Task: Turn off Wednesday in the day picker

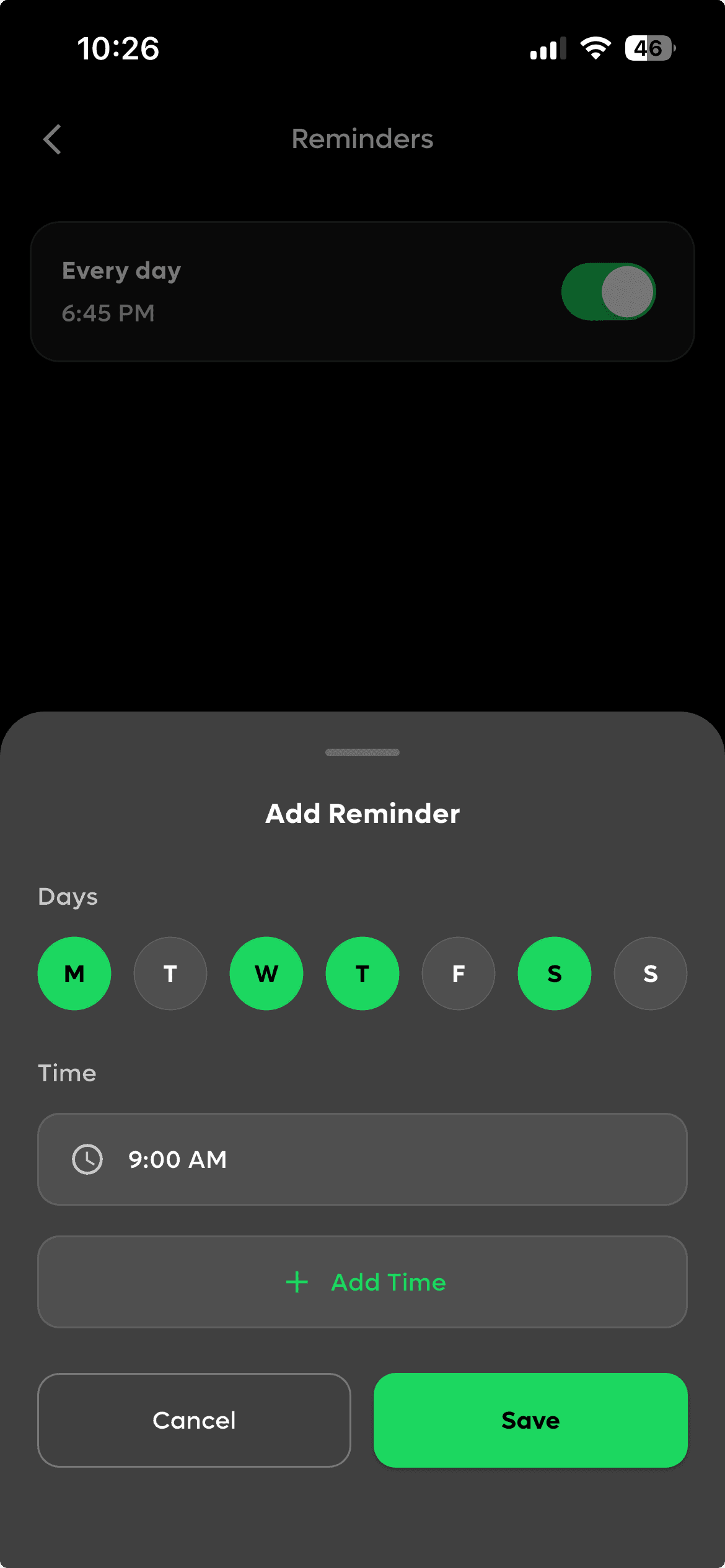Action: click(x=266, y=973)
